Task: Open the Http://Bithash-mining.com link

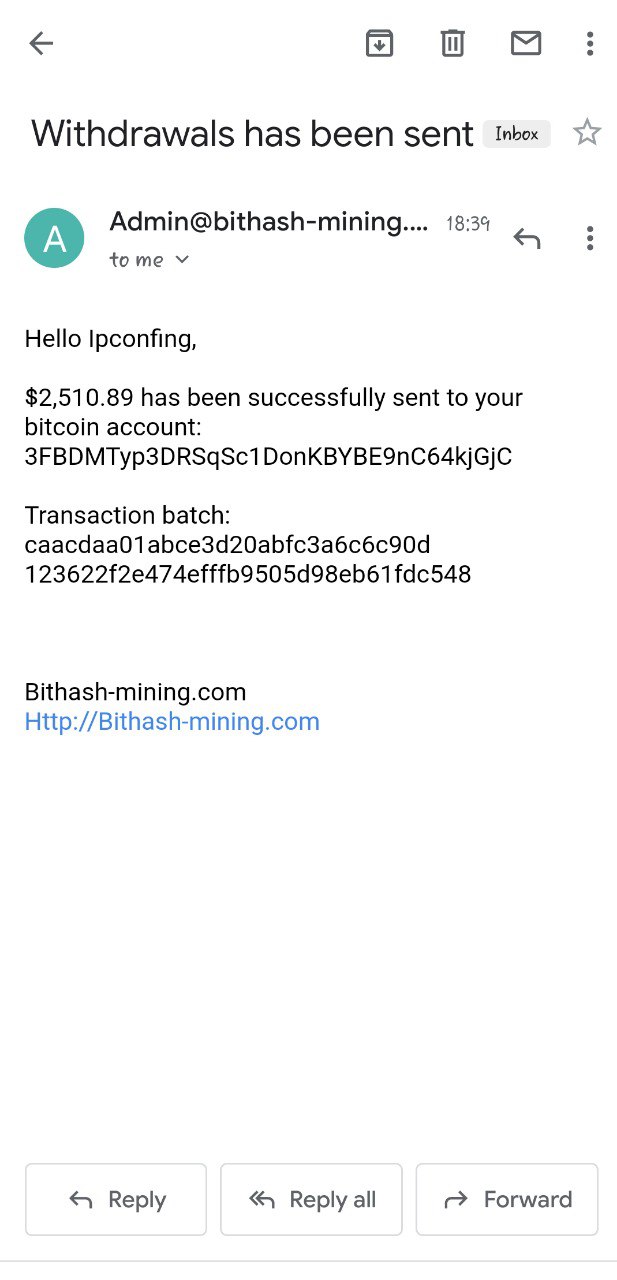Action: click(x=172, y=722)
